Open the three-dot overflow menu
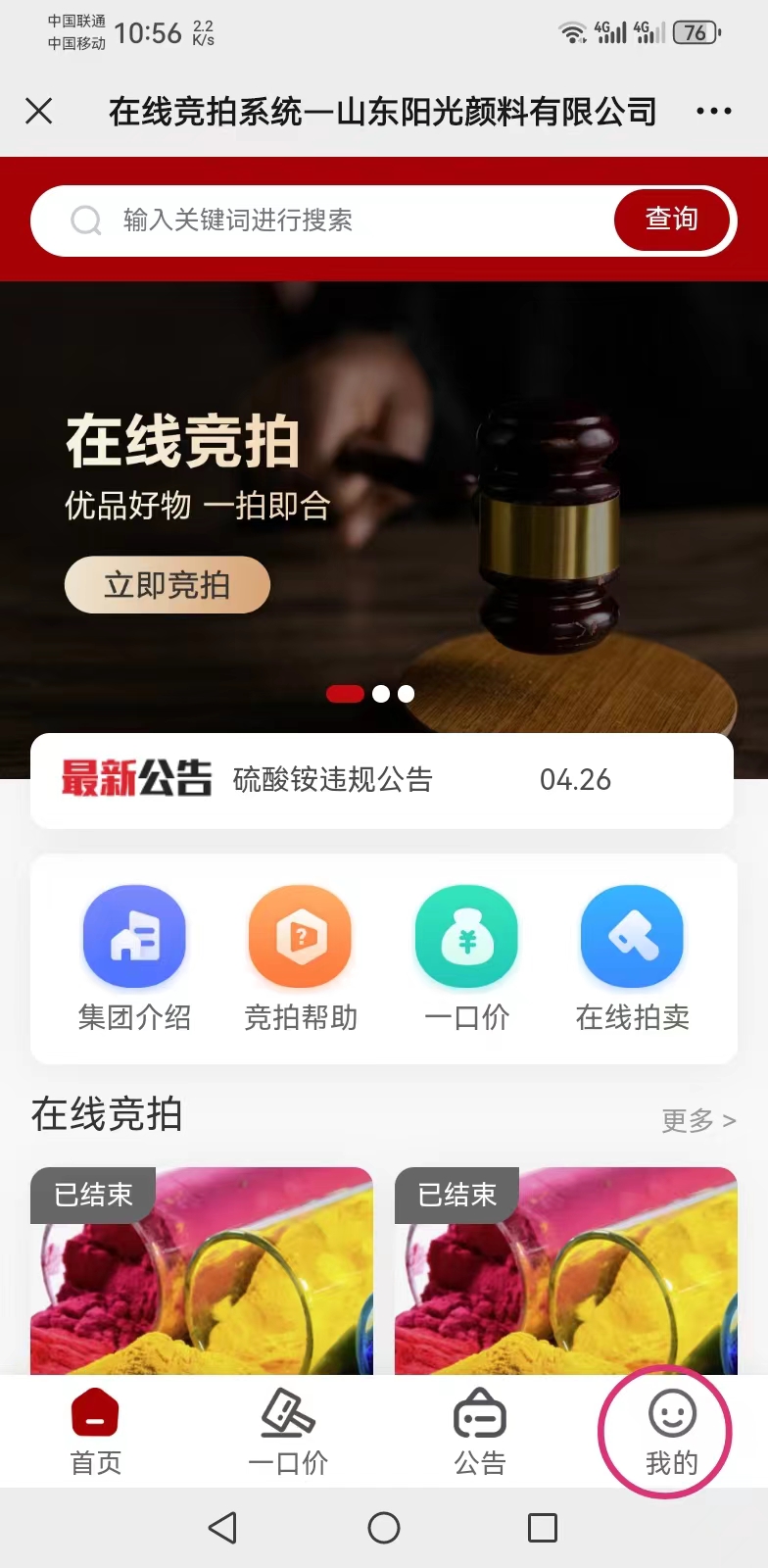This screenshot has height=1568, width=768. coord(713,111)
